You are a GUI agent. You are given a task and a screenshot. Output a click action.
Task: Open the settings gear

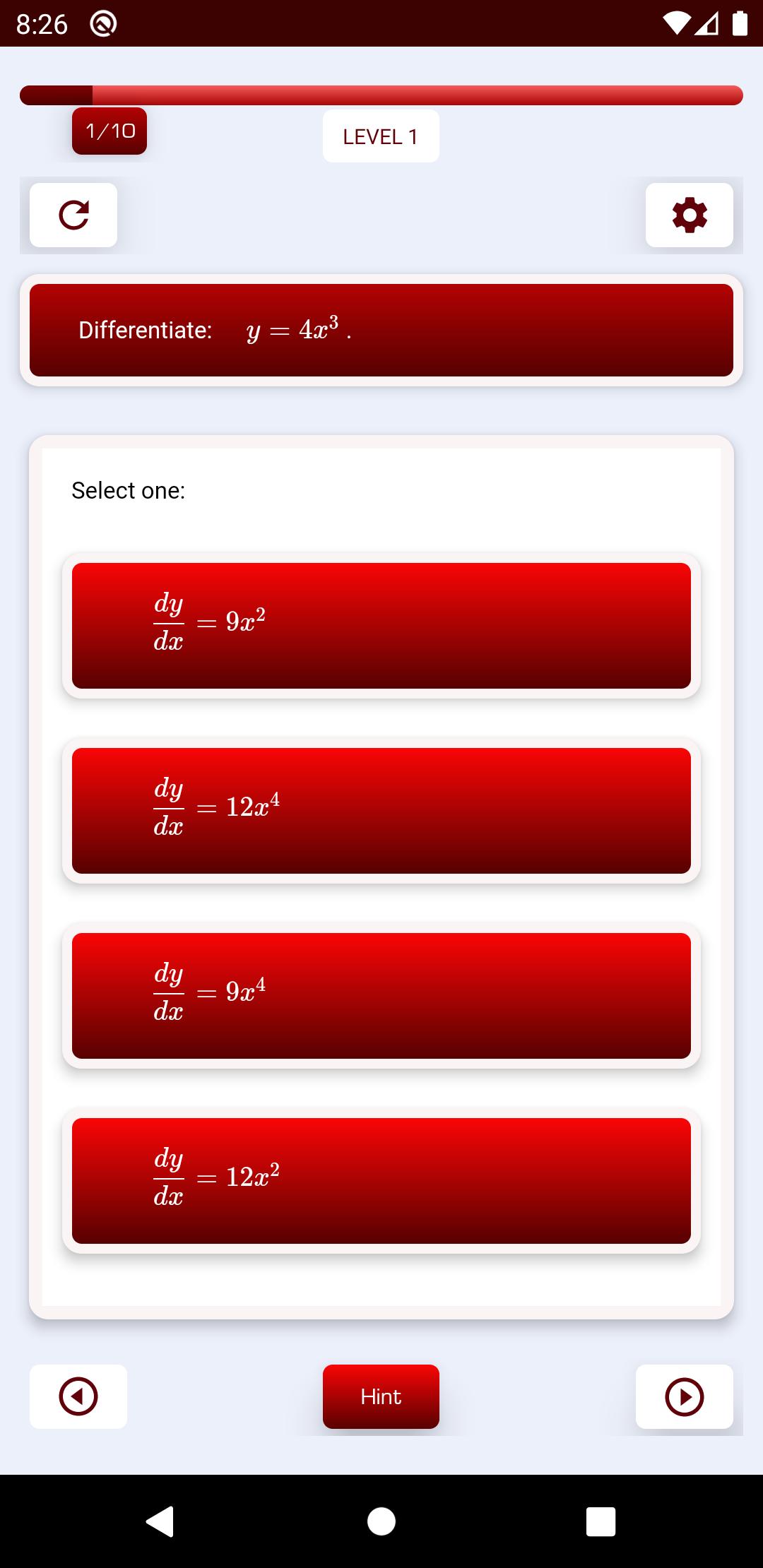690,215
